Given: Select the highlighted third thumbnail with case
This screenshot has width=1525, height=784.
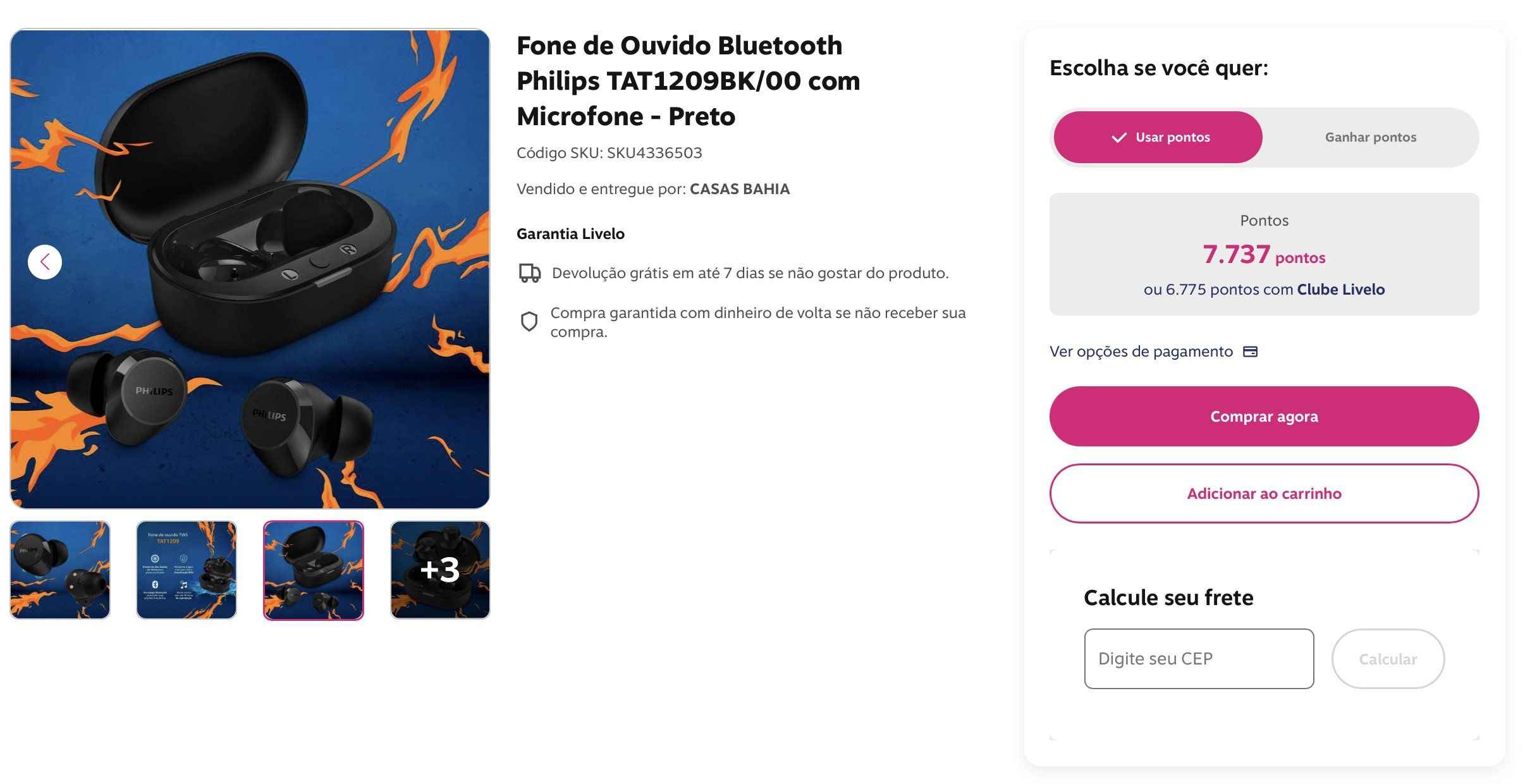Looking at the screenshot, I should [314, 570].
